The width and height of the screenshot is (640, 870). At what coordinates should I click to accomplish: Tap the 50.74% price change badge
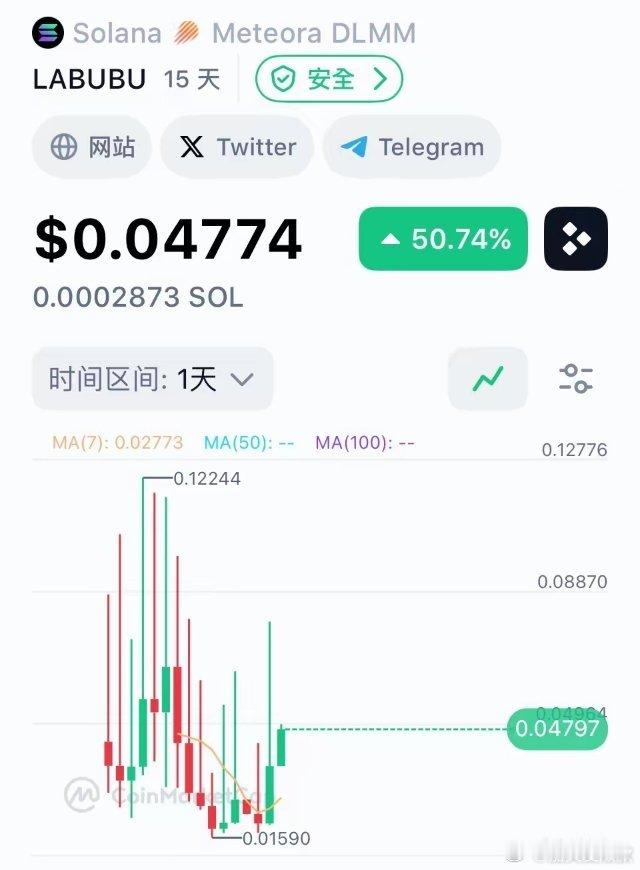(x=443, y=239)
